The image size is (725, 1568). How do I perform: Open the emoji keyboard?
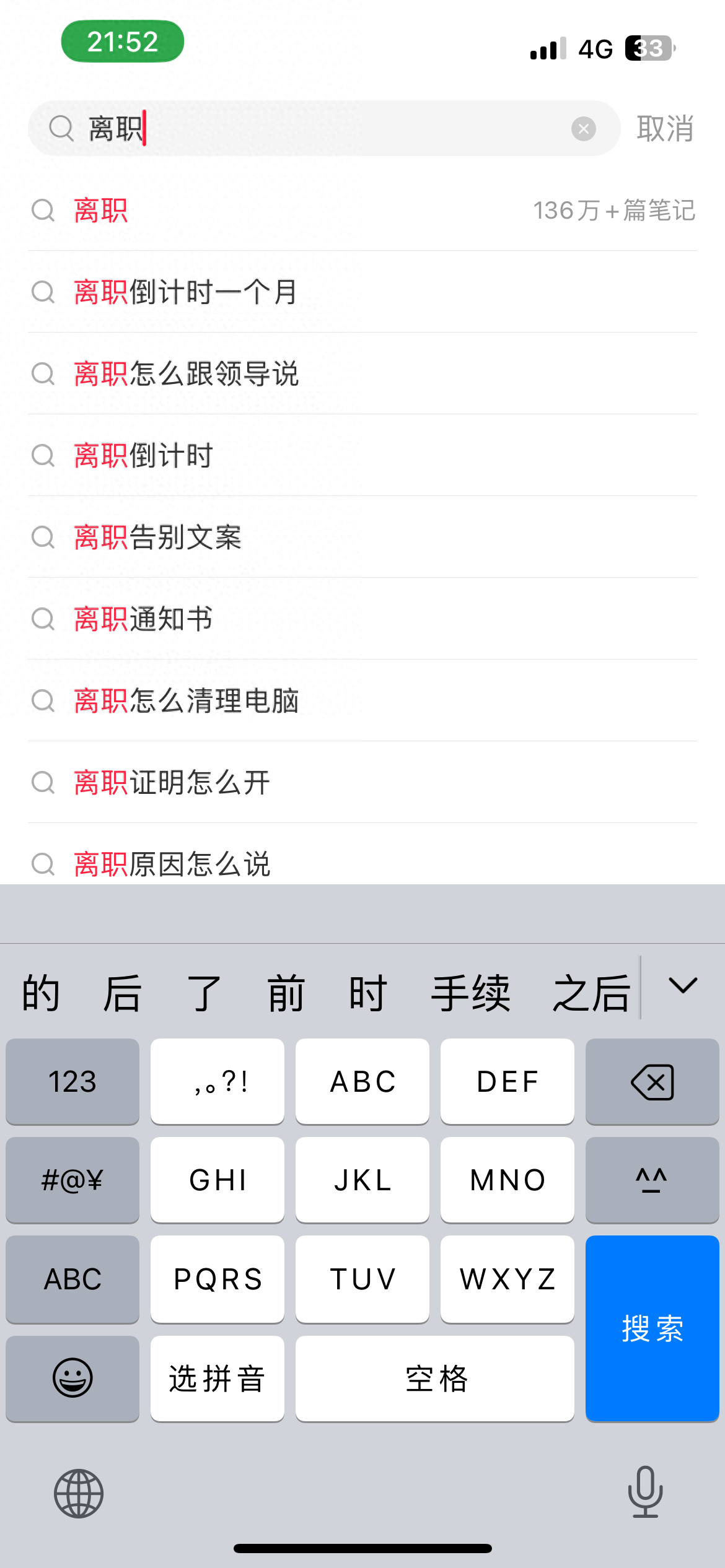pyautogui.click(x=72, y=1378)
